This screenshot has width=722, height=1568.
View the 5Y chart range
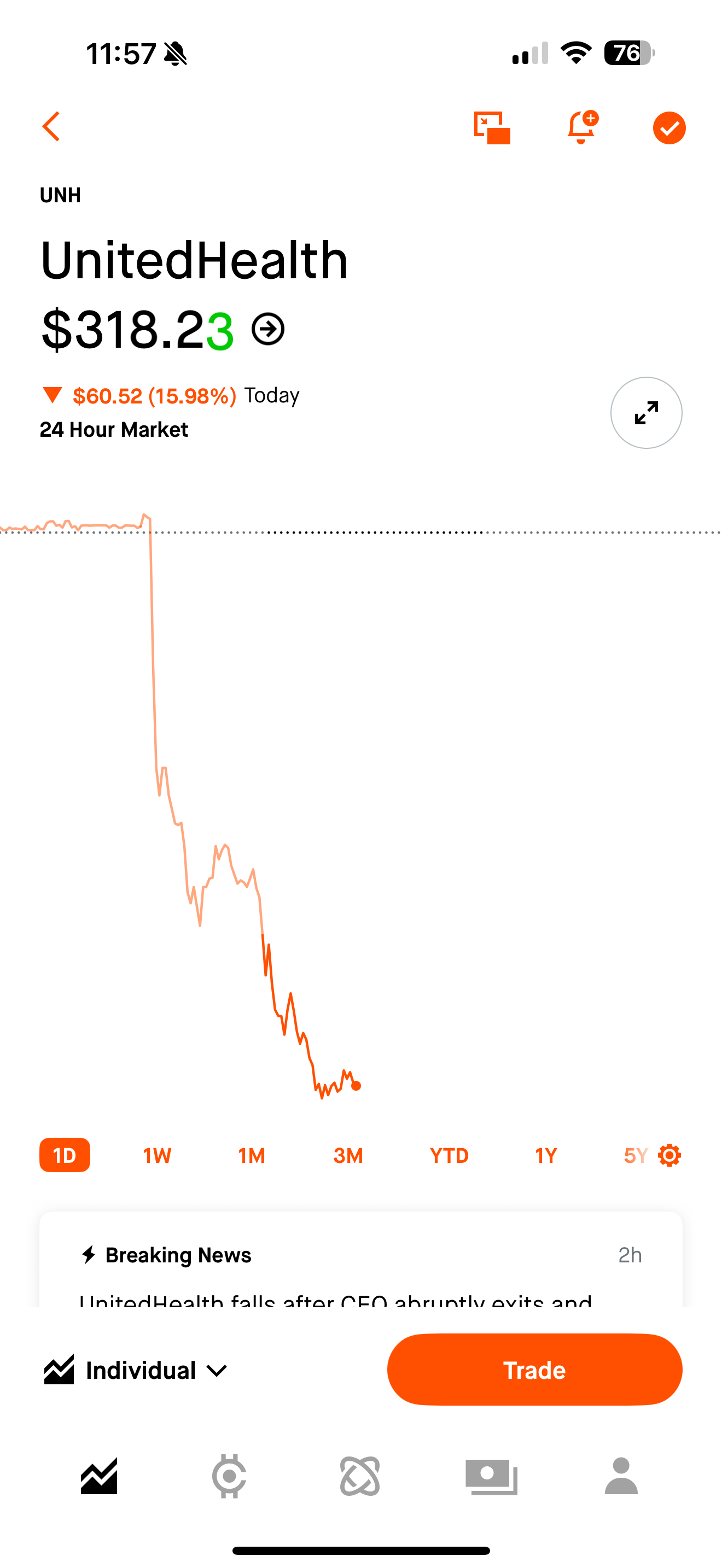[635, 1155]
